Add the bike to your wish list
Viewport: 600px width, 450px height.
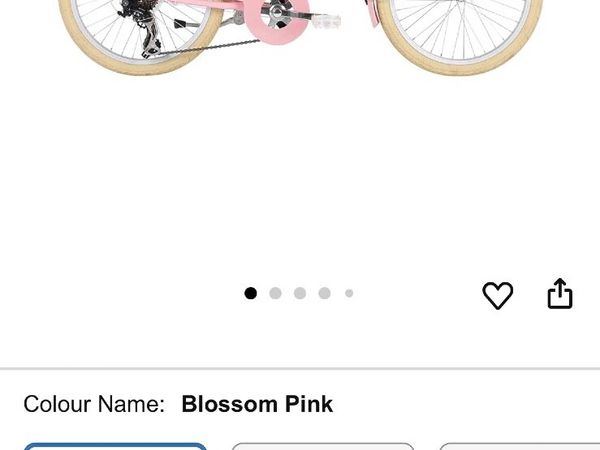pos(497,295)
